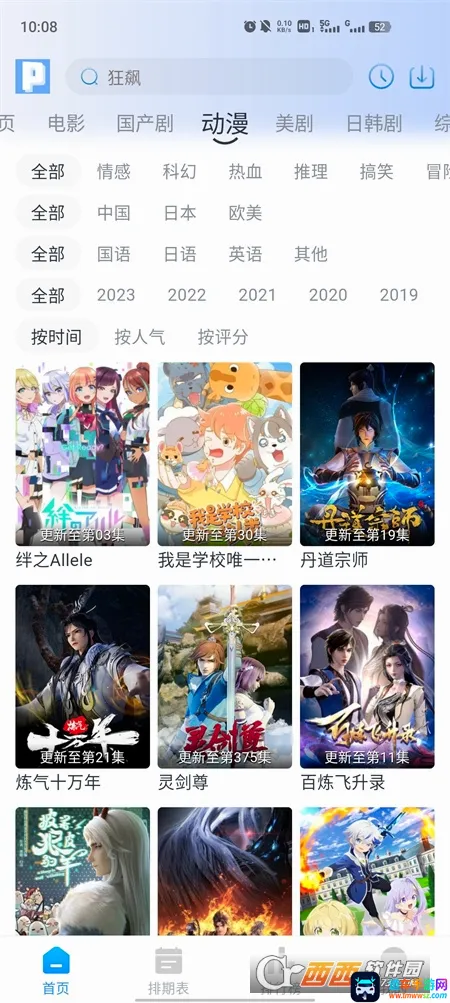Viewport: 450px width, 1003px height.
Task: Switch to the 美剧 tab
Action: pyautogui.click(x=294, y=123)
